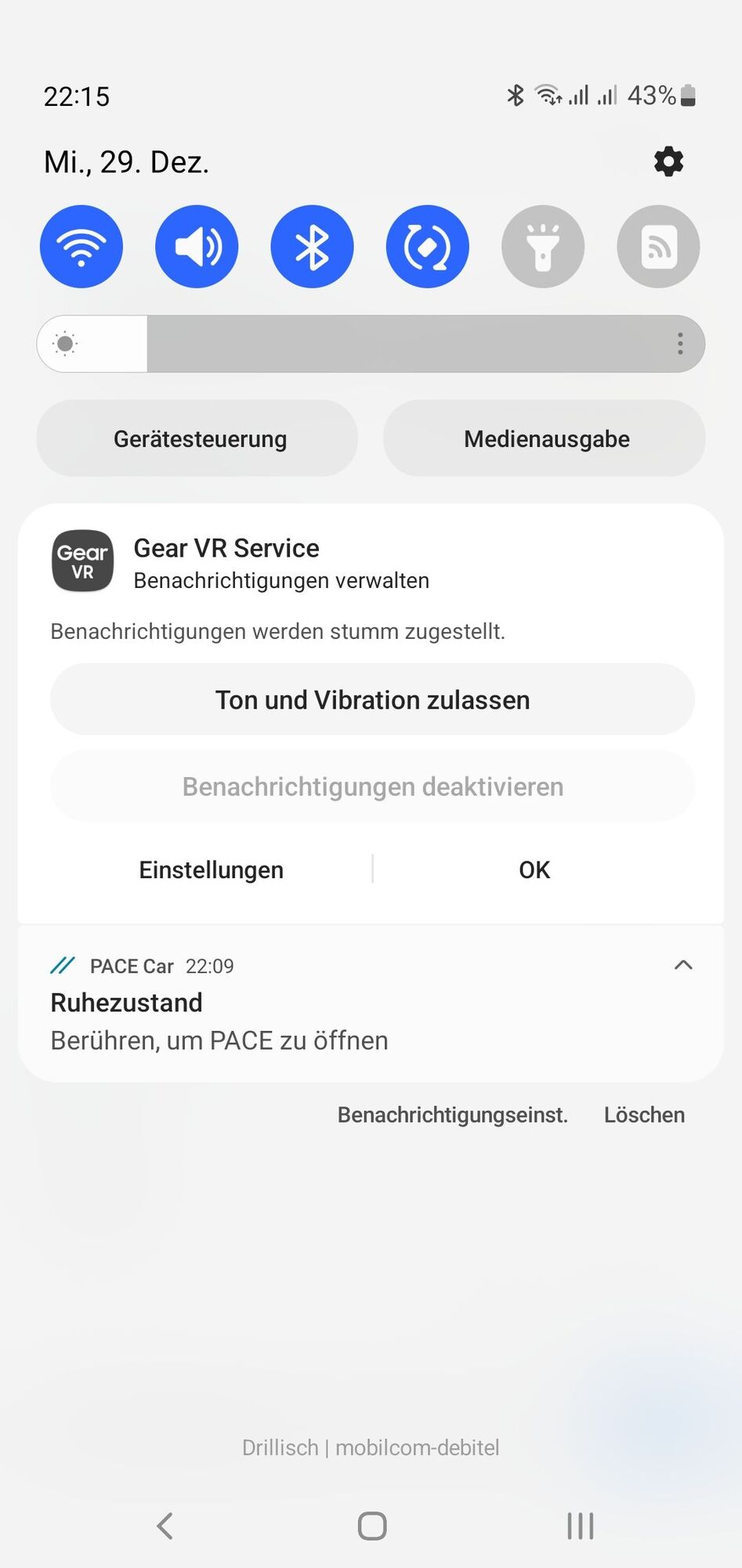Toggle the auto-rotate quick setting
Viewport: 742px width, 1568px height.
pos(427,247)
